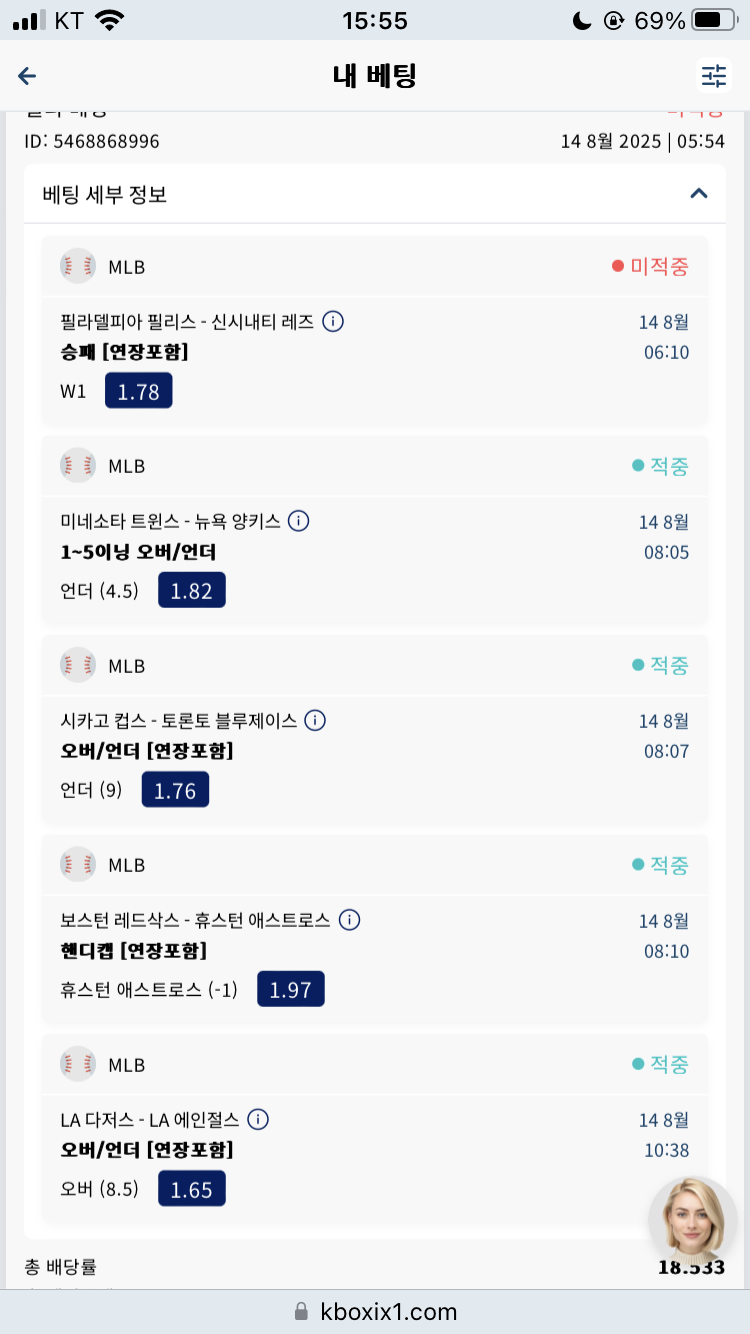
Task: Go back using the arrow icon
Action: [x=27, y=76]
